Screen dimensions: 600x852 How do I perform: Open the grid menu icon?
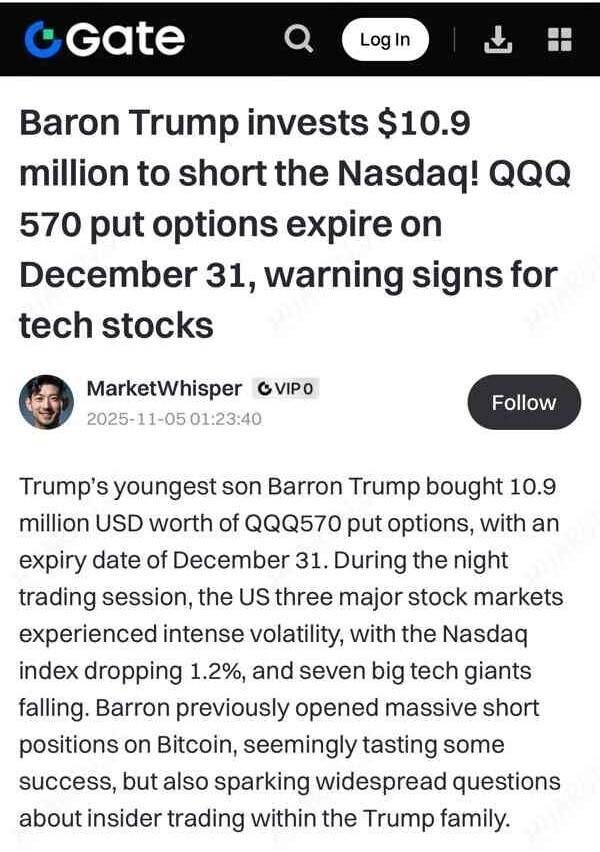click(560, 40)
